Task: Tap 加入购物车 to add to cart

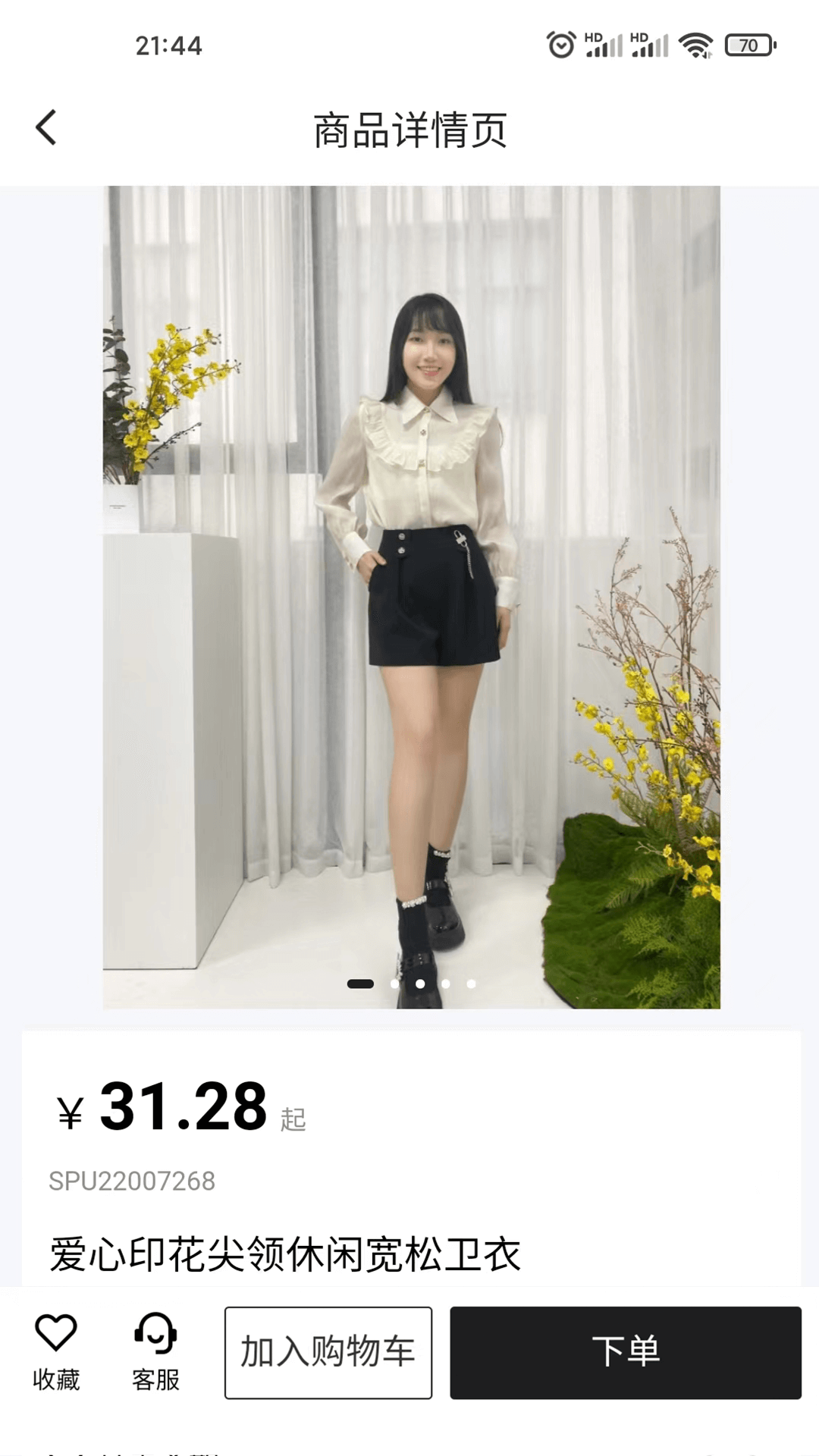Action: [328, 1352]
